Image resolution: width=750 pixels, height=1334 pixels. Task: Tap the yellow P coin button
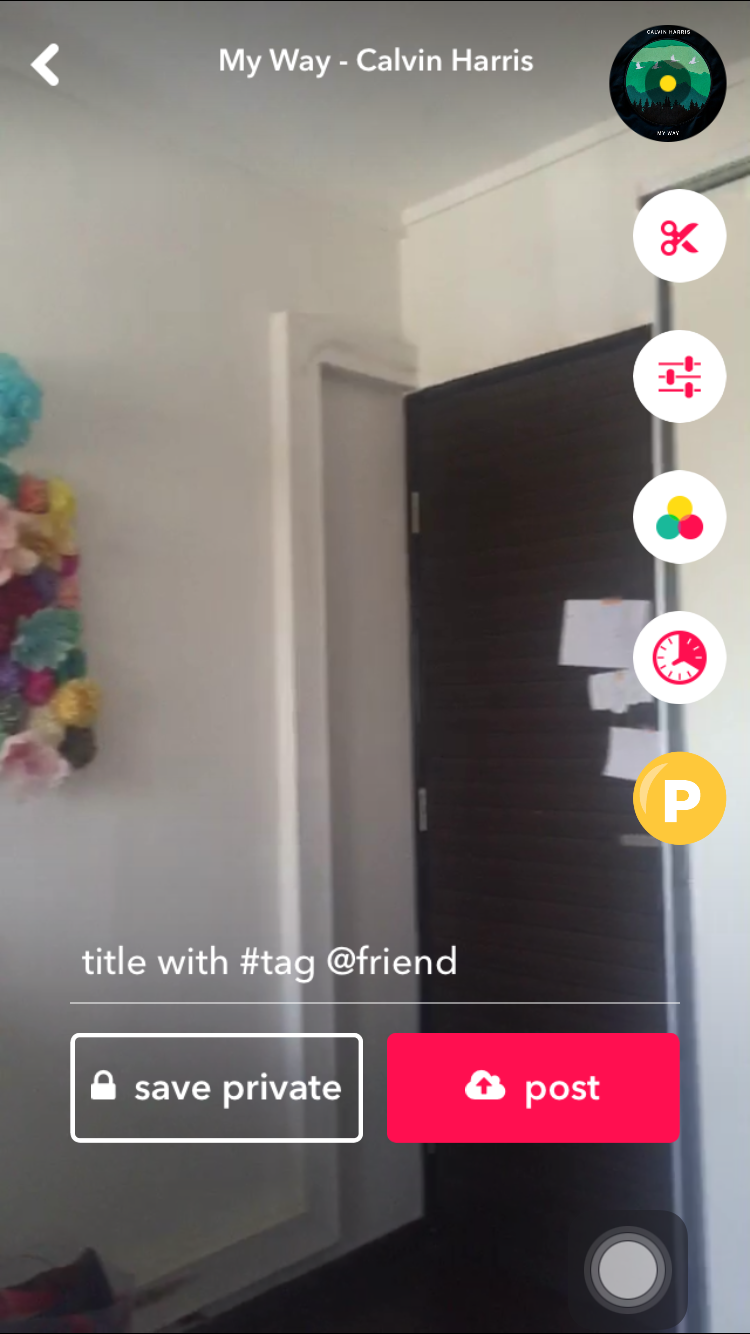(679, 798)
